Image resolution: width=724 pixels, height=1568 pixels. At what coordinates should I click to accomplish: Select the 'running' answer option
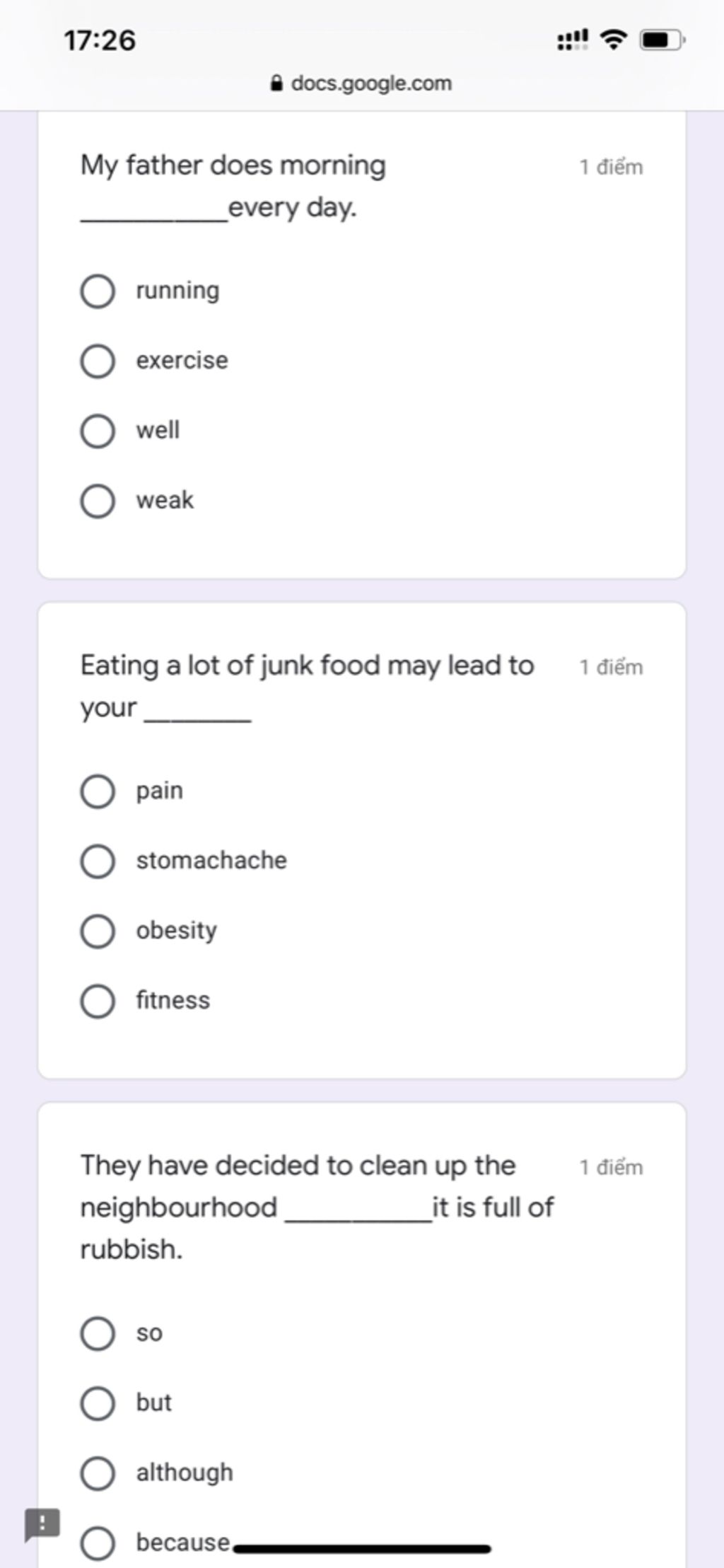coord(98,291)
